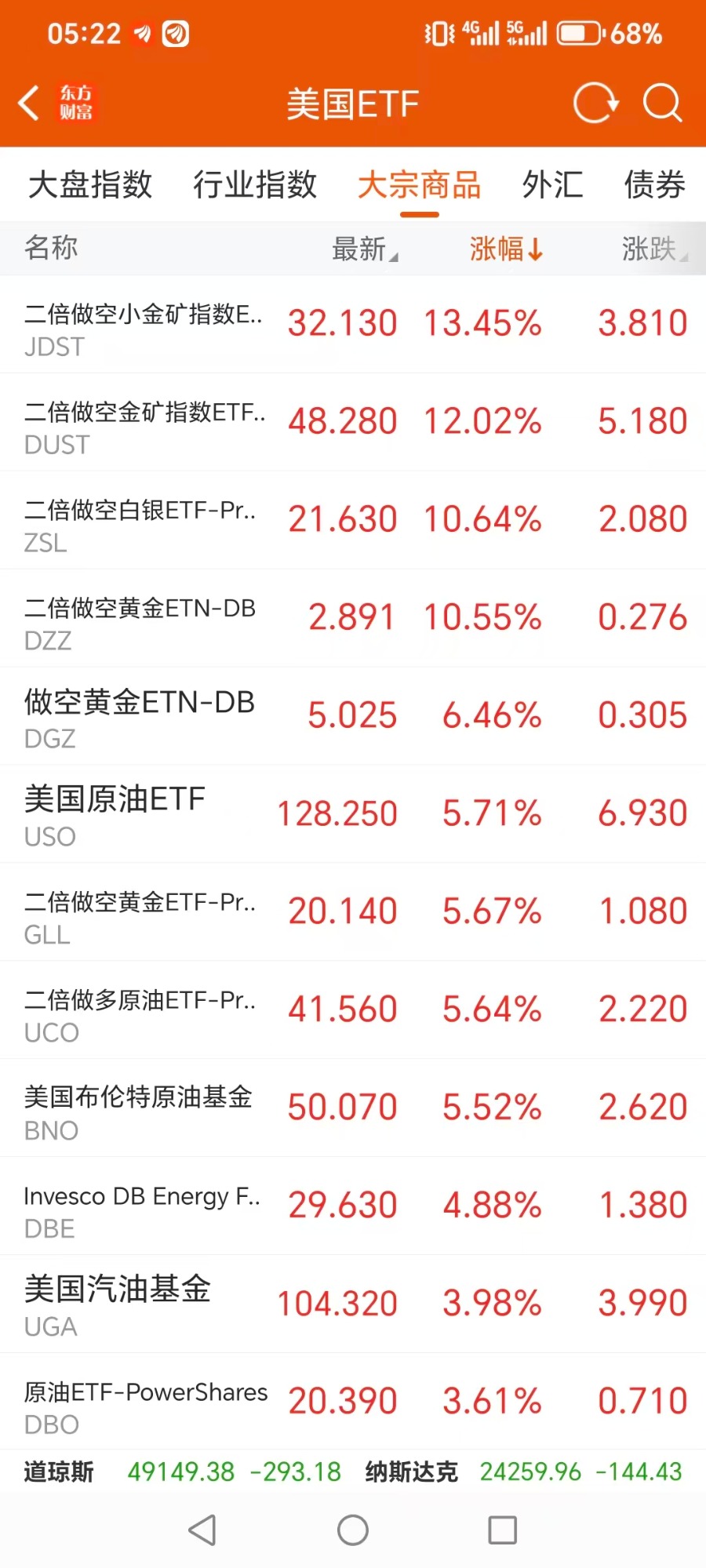Viewport: 706px width, 1568px height.
Task: Toggle the 涨幅 sort order
Action: tap(506, 249)
